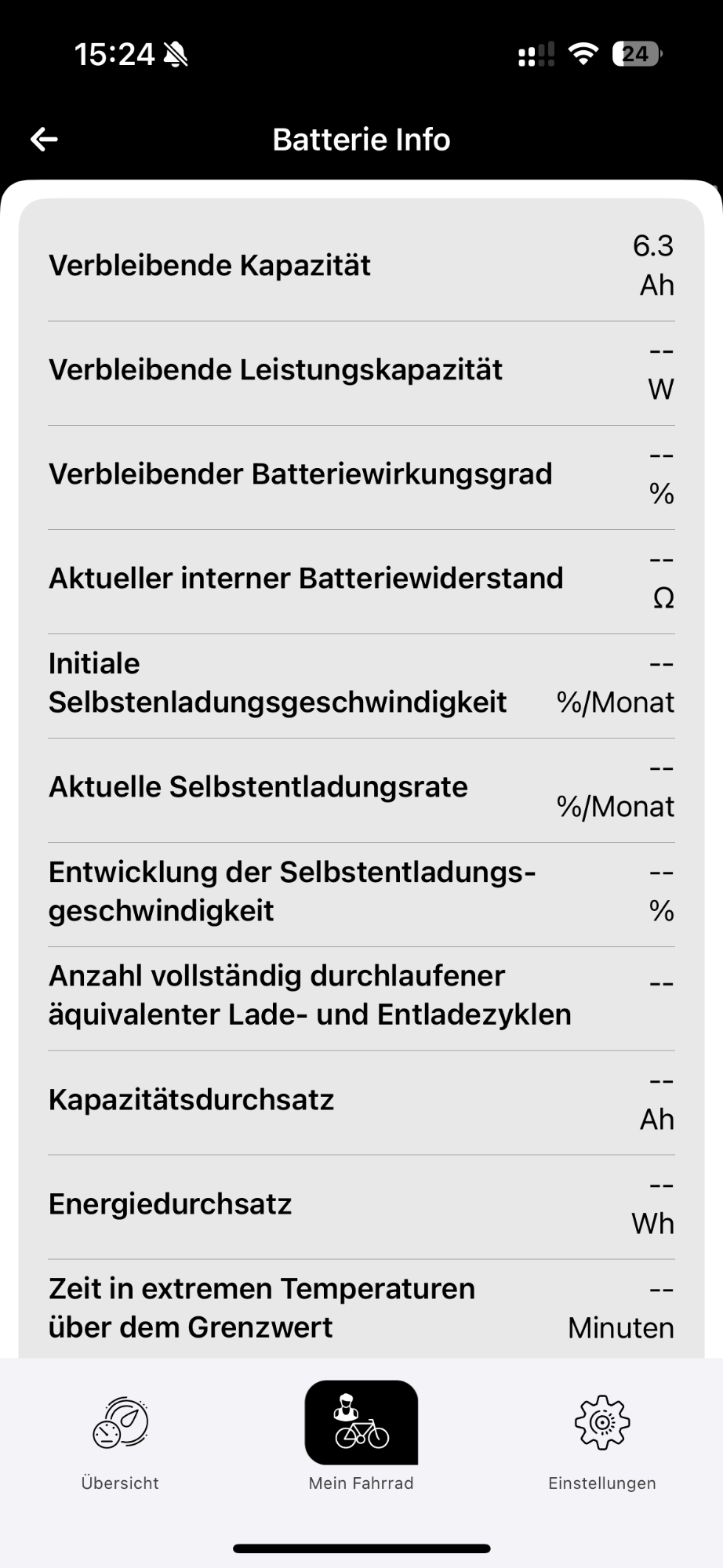Switch to the Übersicht tab
Viewport: 723px width, 1568px height.
120,1441
